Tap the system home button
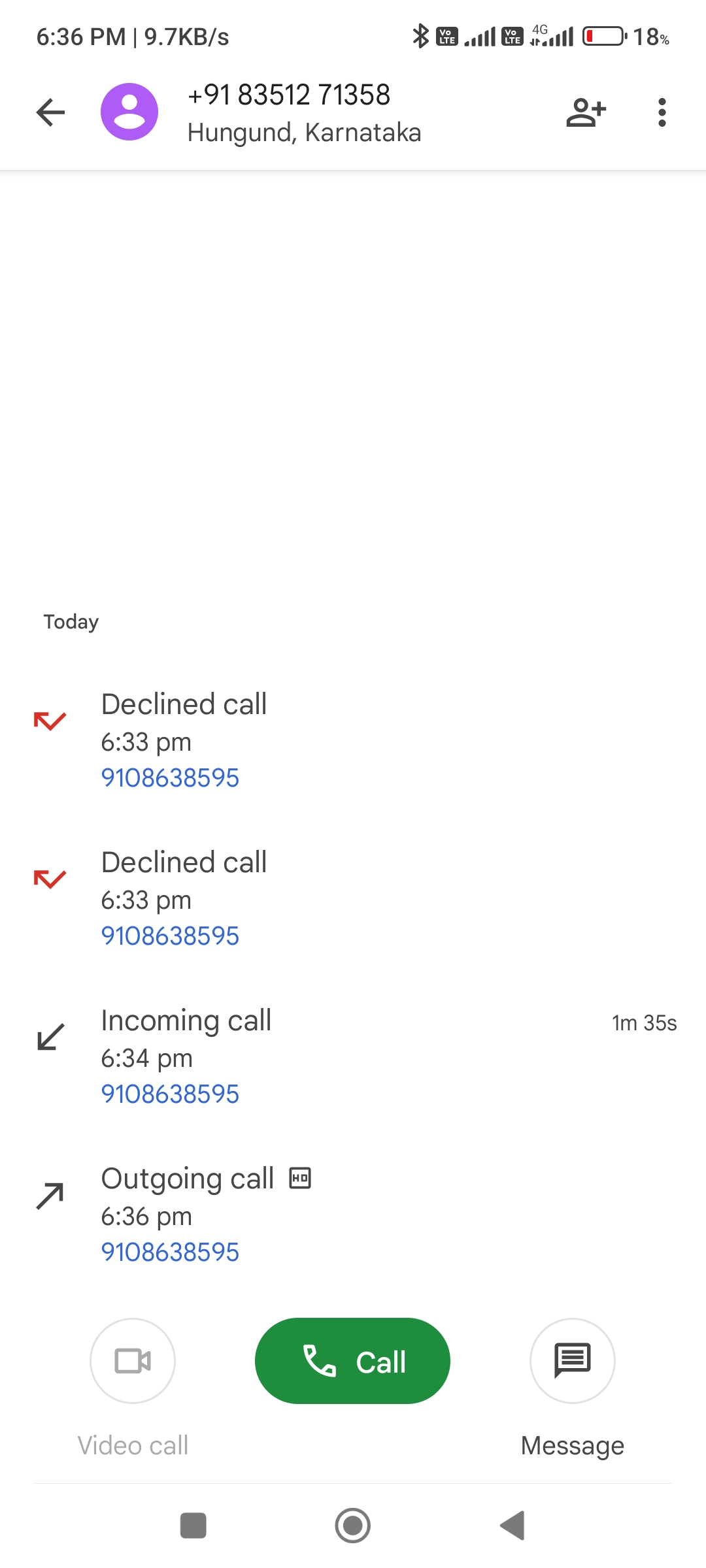Screen dimensions: 706x1568 pyautogui.click(x=353, y=1526)
